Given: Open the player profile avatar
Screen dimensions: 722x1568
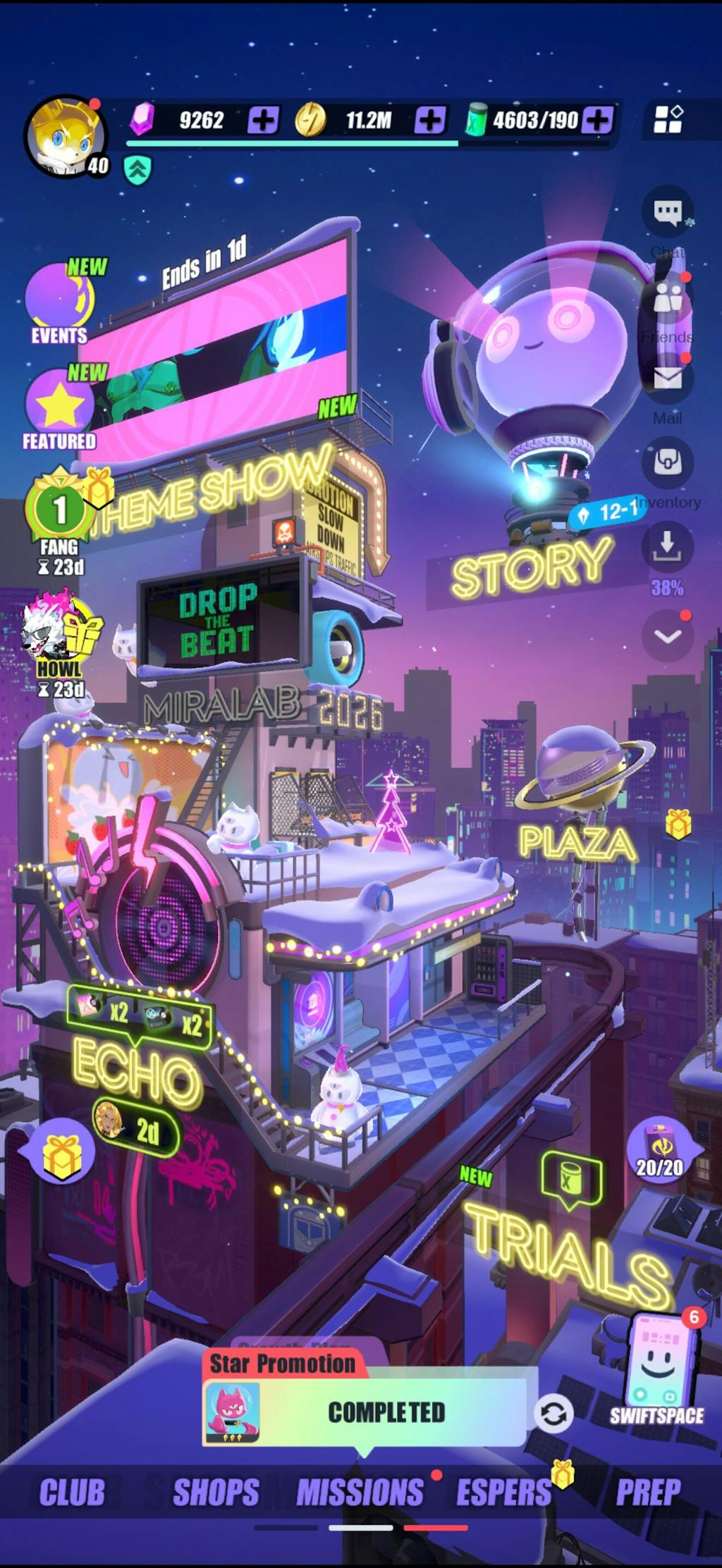Looking at the screenshot, I should tap(66, 137).
